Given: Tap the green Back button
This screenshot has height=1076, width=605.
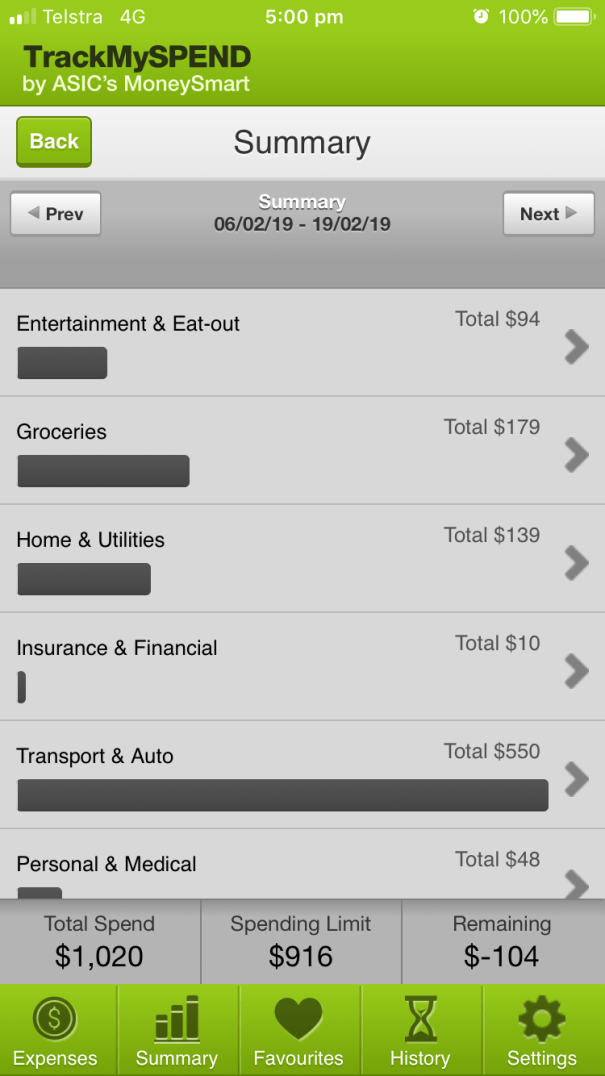Looking at the screenshot, I should click(54, 142).
